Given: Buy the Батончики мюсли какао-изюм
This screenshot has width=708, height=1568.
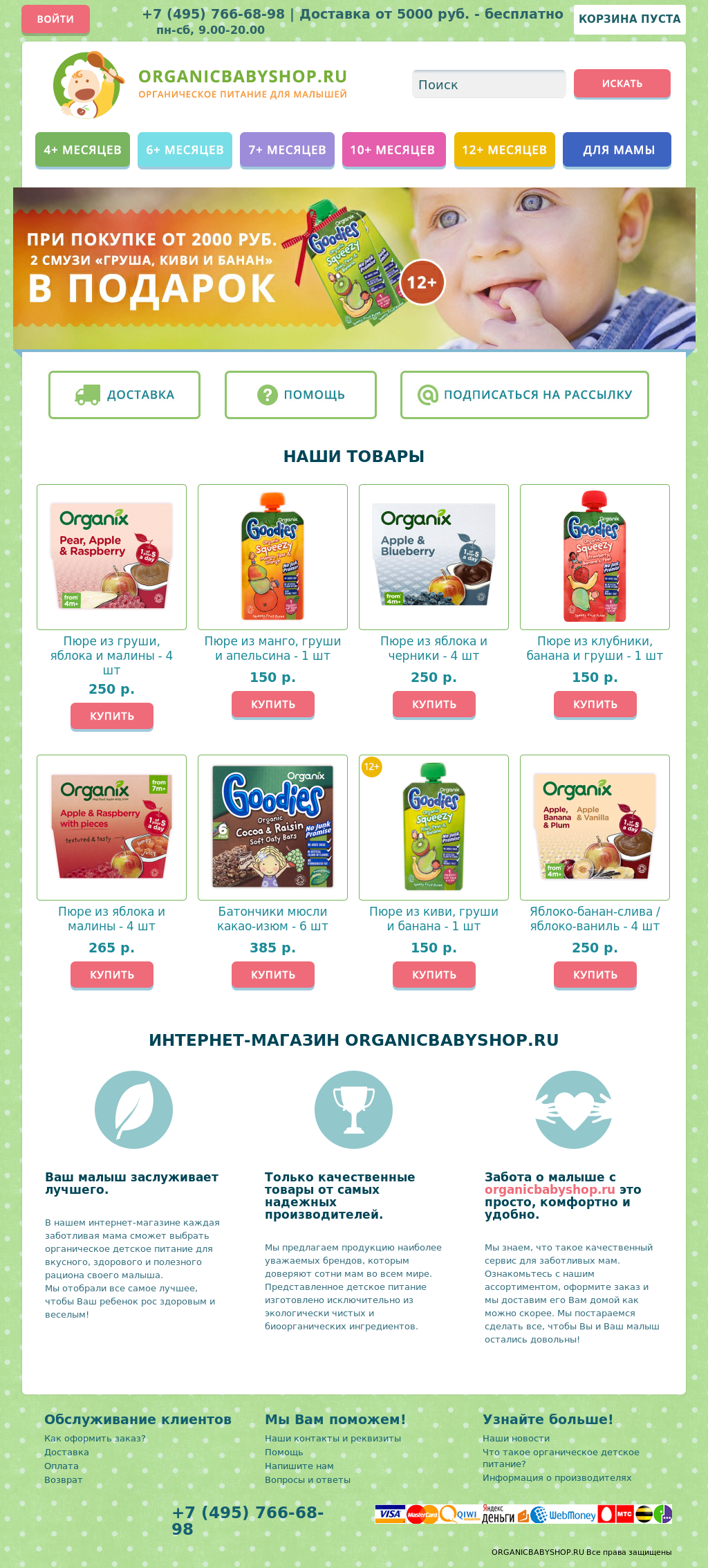Looking at the screenshot, I should click(272, 975).
